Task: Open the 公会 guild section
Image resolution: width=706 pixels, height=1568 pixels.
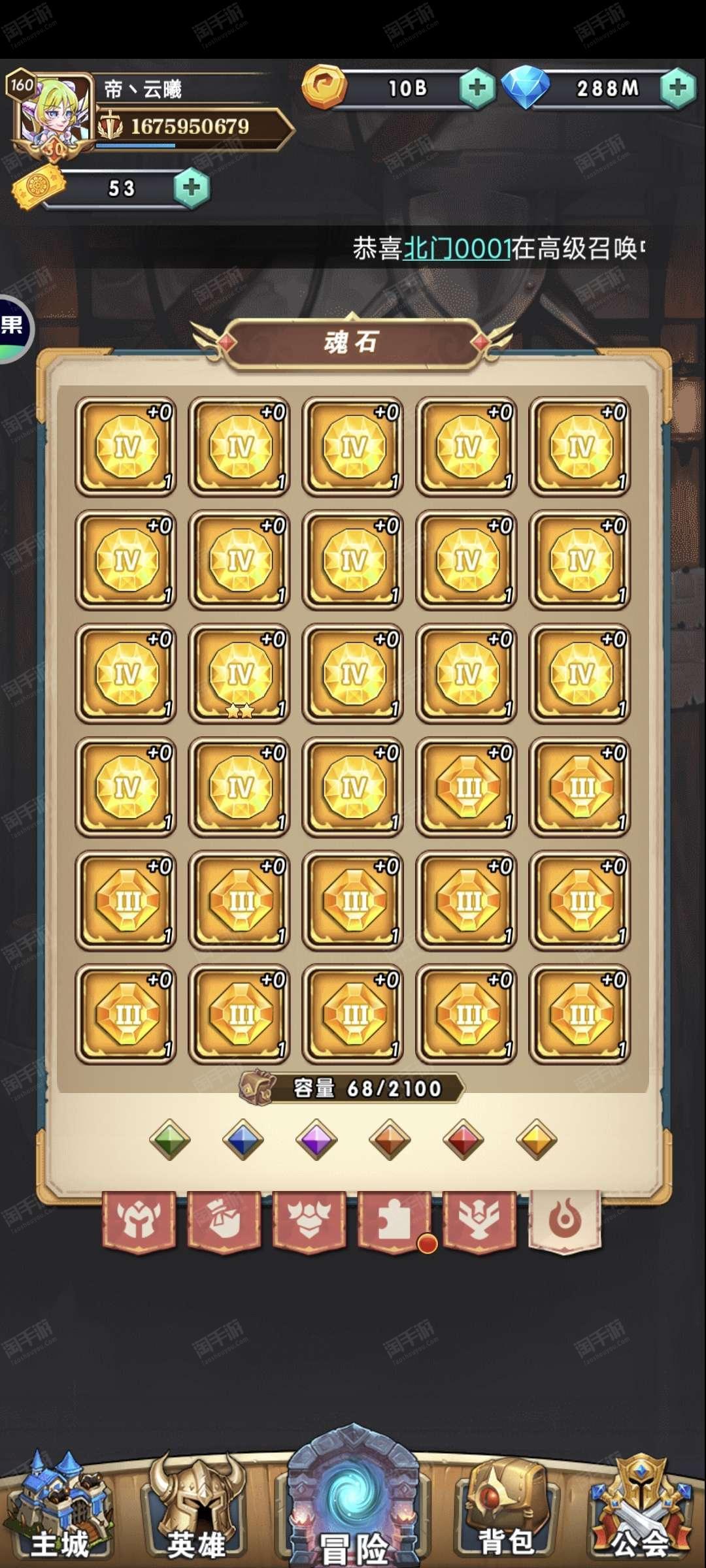Action: (641, 1509)
